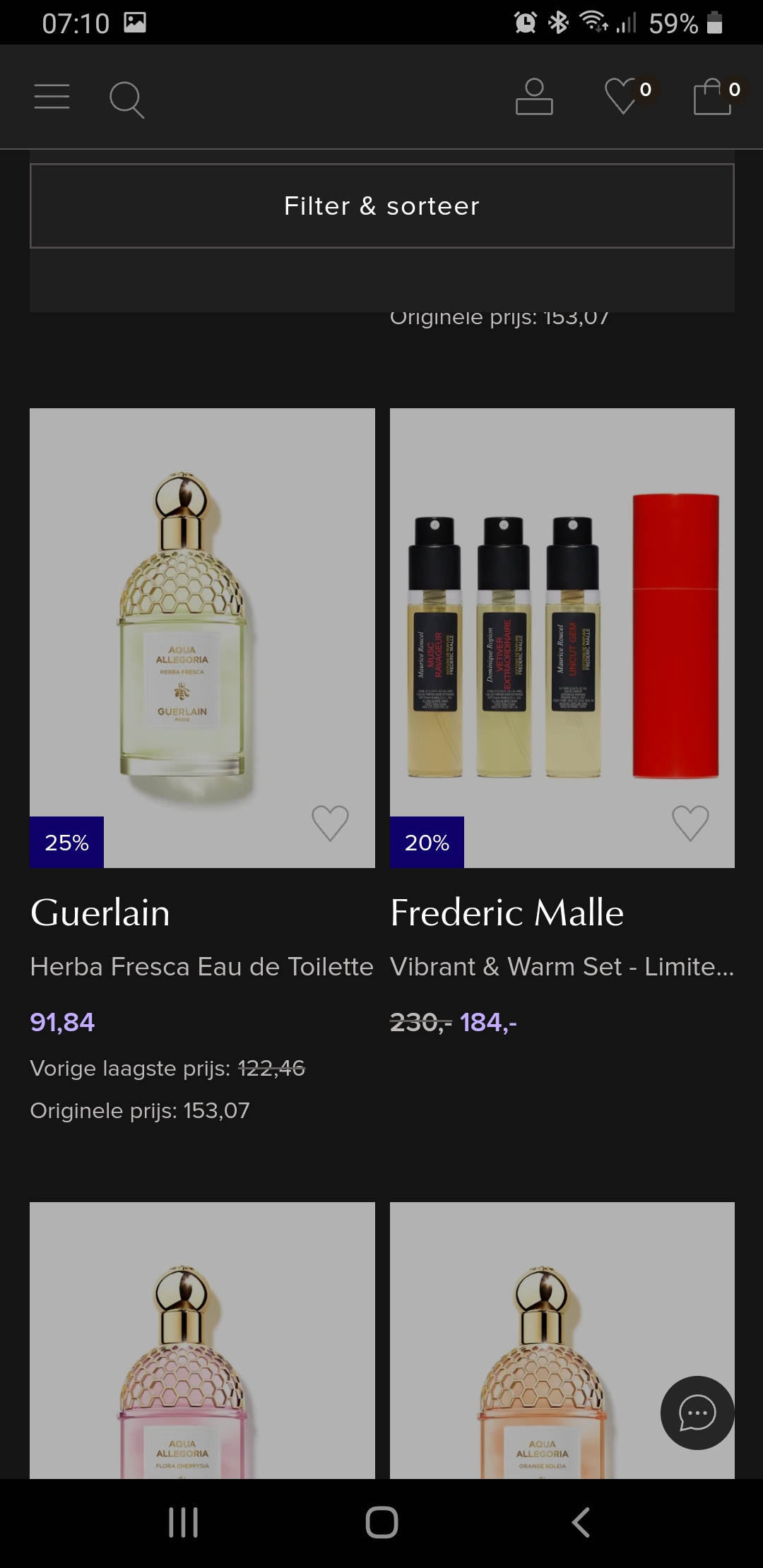
Task: Show notification panel from status bar
Action: coord(381,21)
